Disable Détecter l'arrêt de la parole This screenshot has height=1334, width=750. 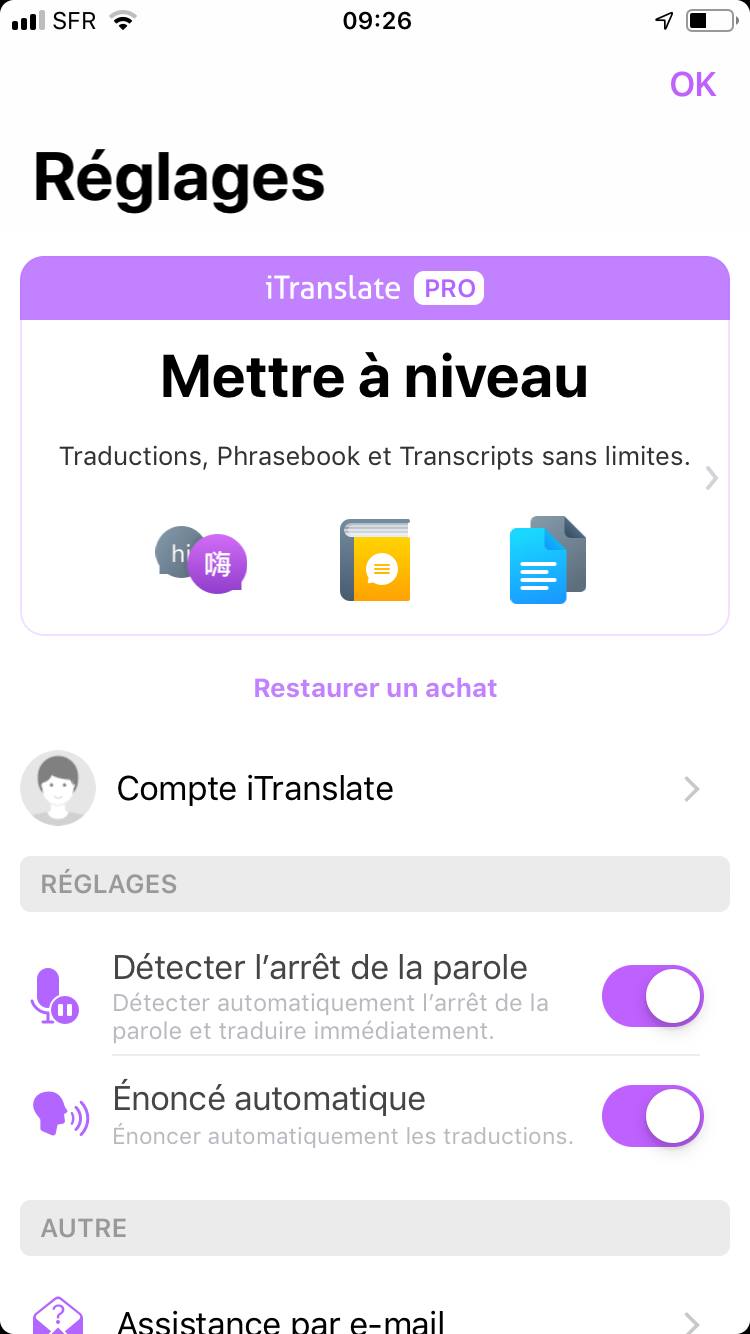point(652,996)
